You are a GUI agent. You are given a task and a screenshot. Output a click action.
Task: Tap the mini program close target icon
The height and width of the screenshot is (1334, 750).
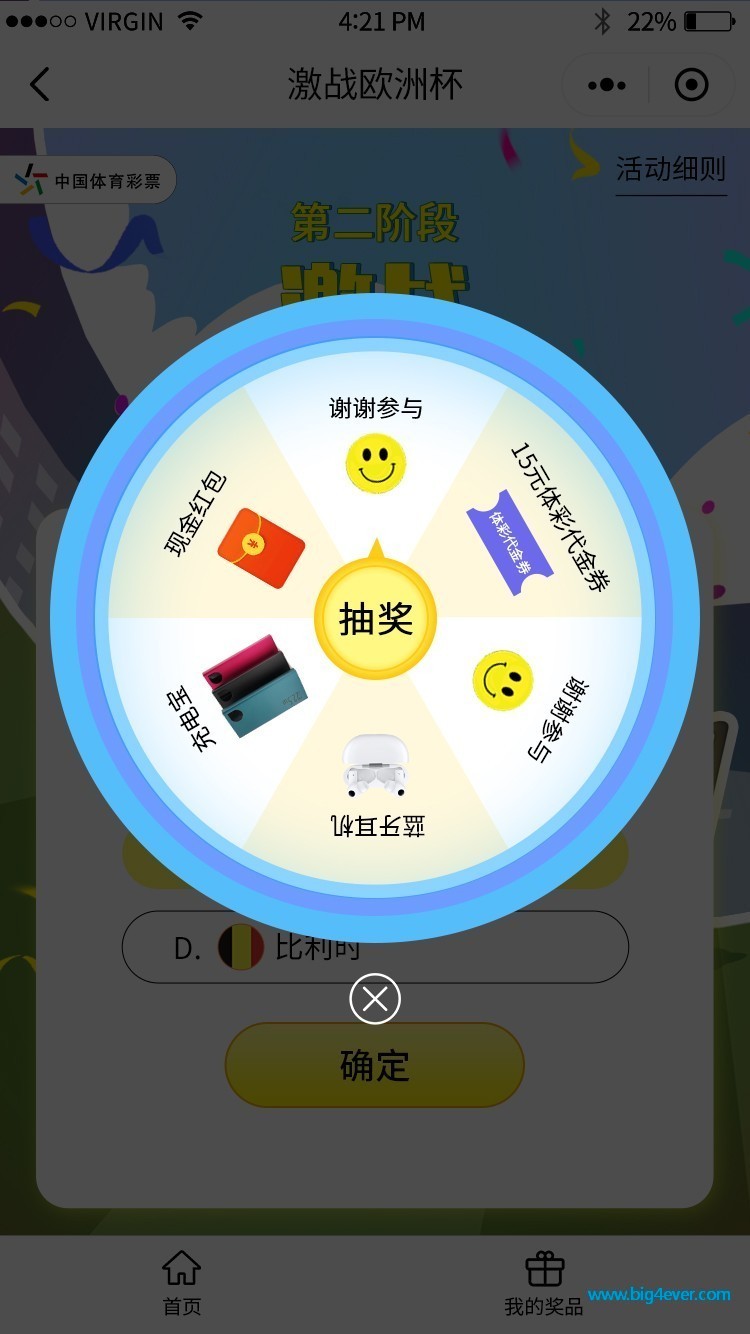click(691, 86)
